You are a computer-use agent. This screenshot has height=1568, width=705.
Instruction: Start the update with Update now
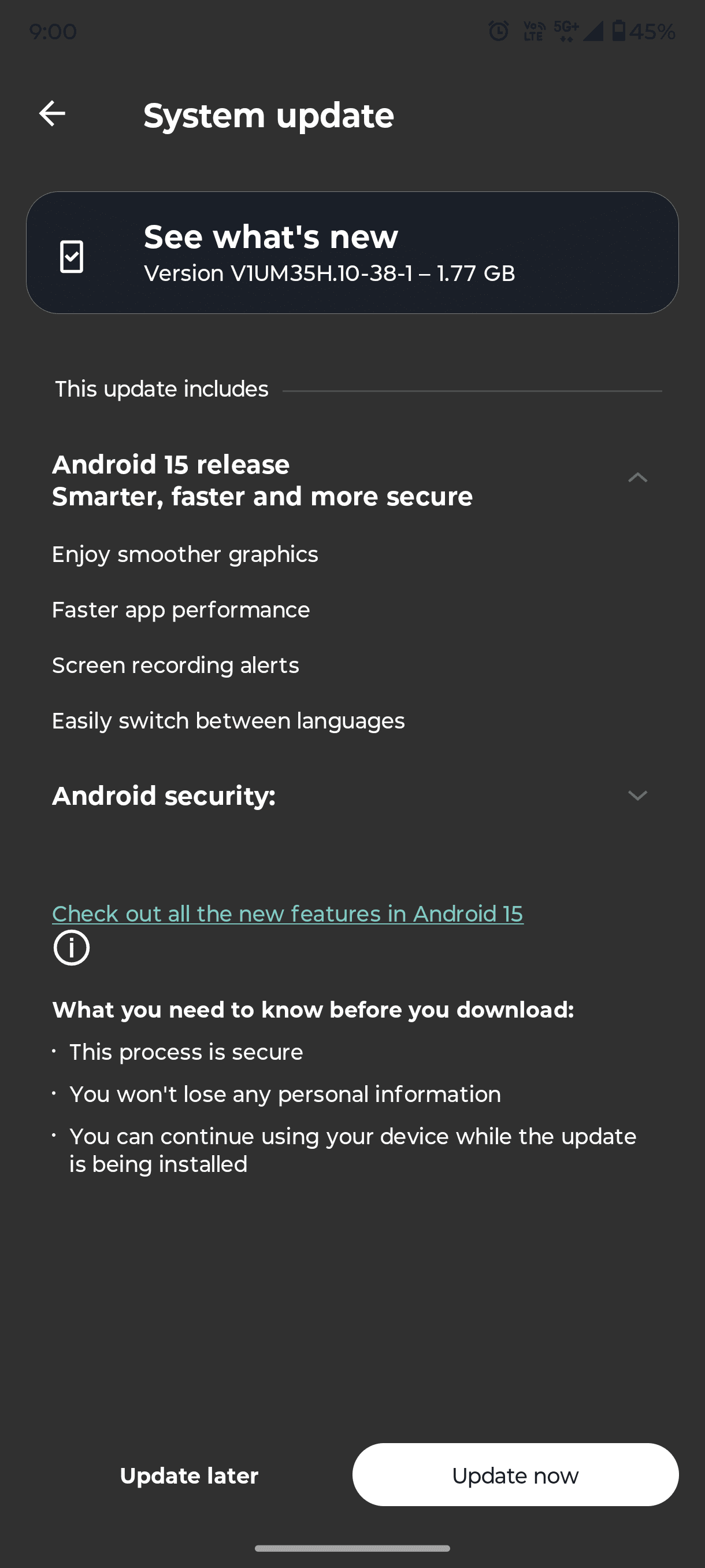[515, 1475]
